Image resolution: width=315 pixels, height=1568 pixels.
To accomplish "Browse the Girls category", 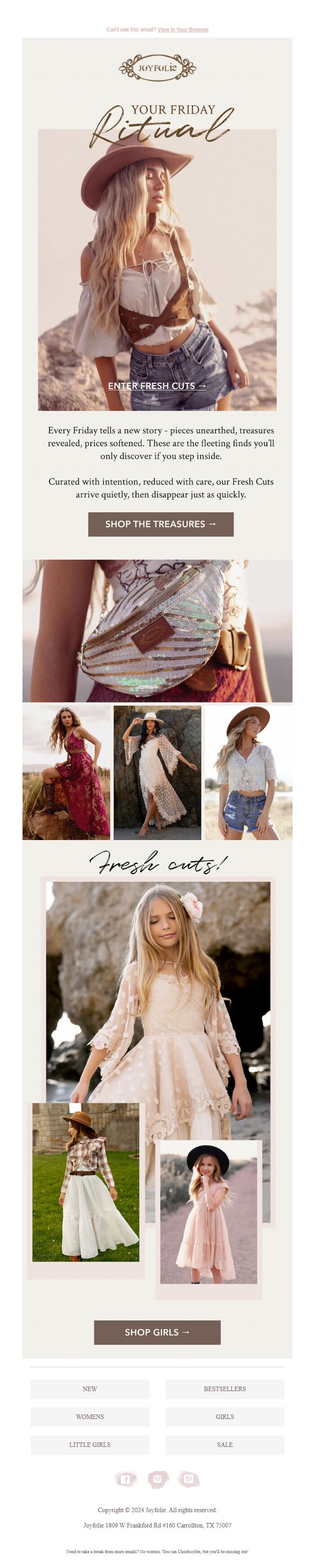I will click(225, 1416).
